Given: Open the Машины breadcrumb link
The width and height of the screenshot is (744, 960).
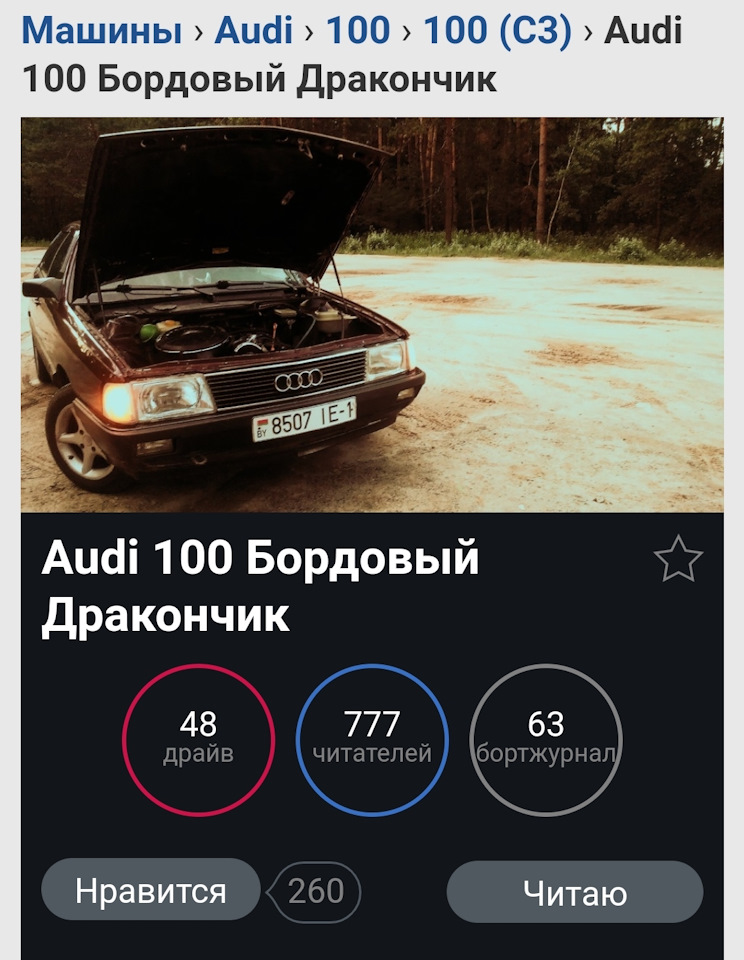Looking at the screenshot, I should (x=101, y=30).
